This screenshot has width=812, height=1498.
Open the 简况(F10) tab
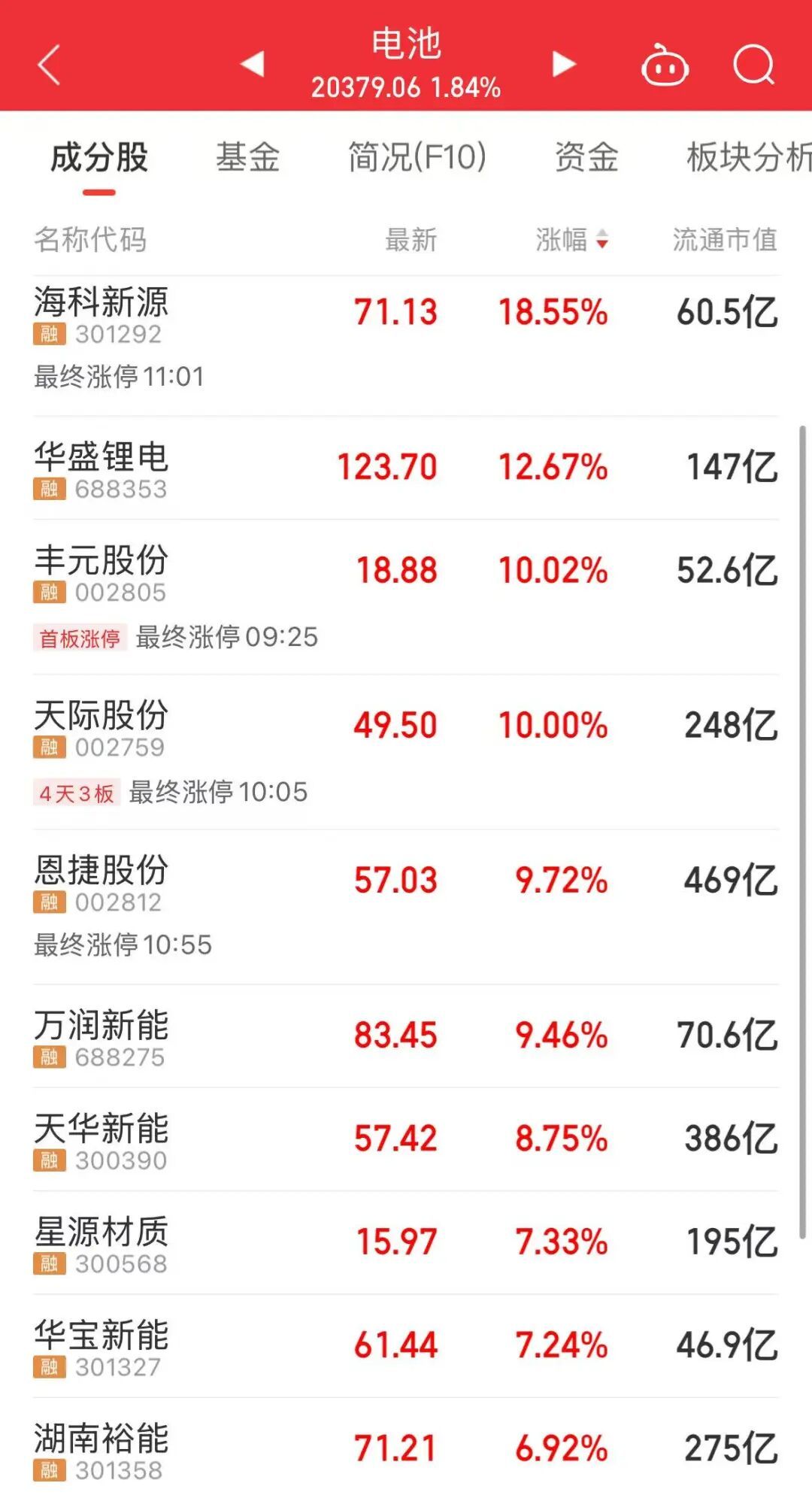[x=417, y=158]
